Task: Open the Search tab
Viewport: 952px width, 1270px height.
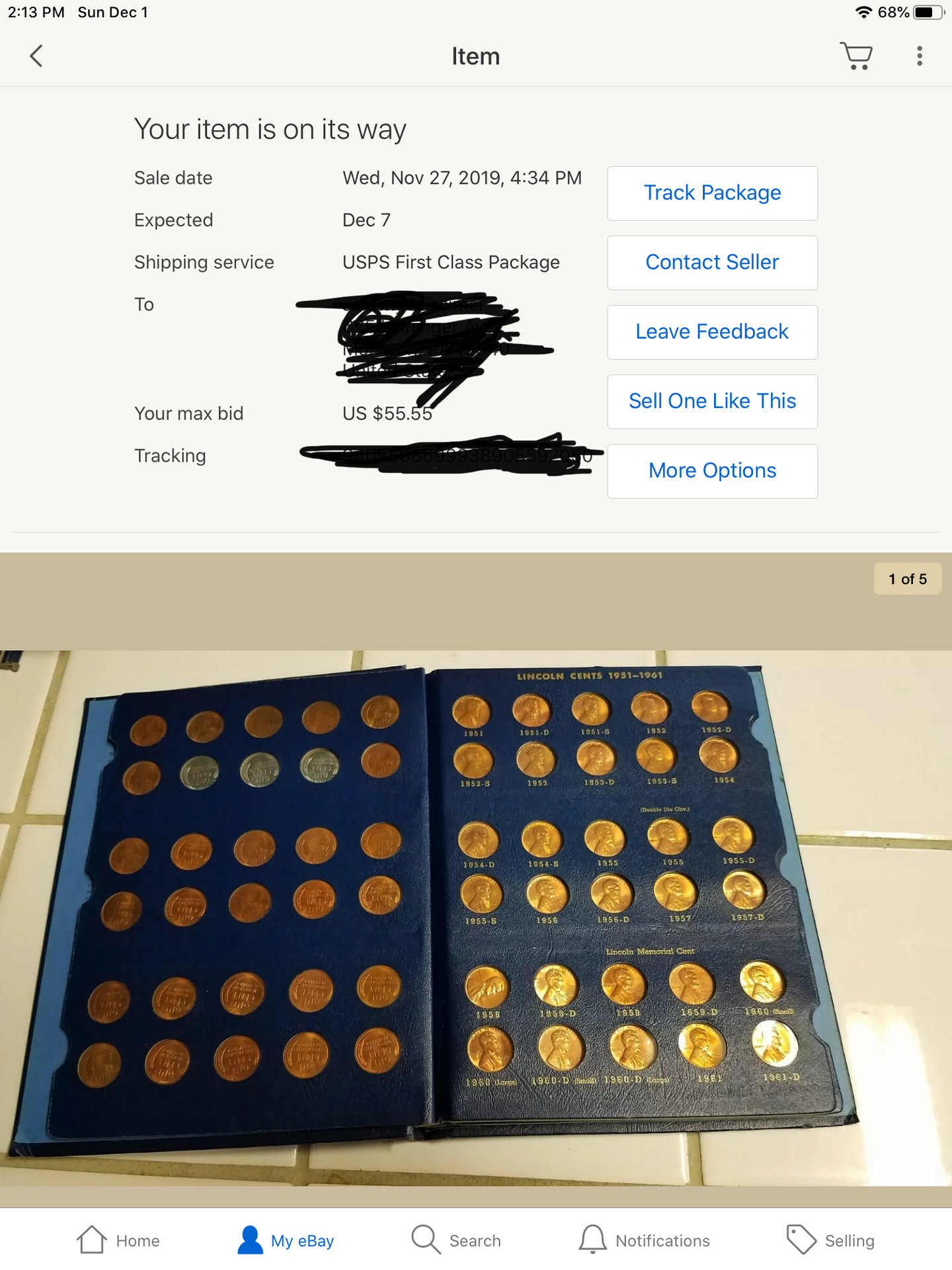Action: pyautogui.click(x=456, y=1240)
